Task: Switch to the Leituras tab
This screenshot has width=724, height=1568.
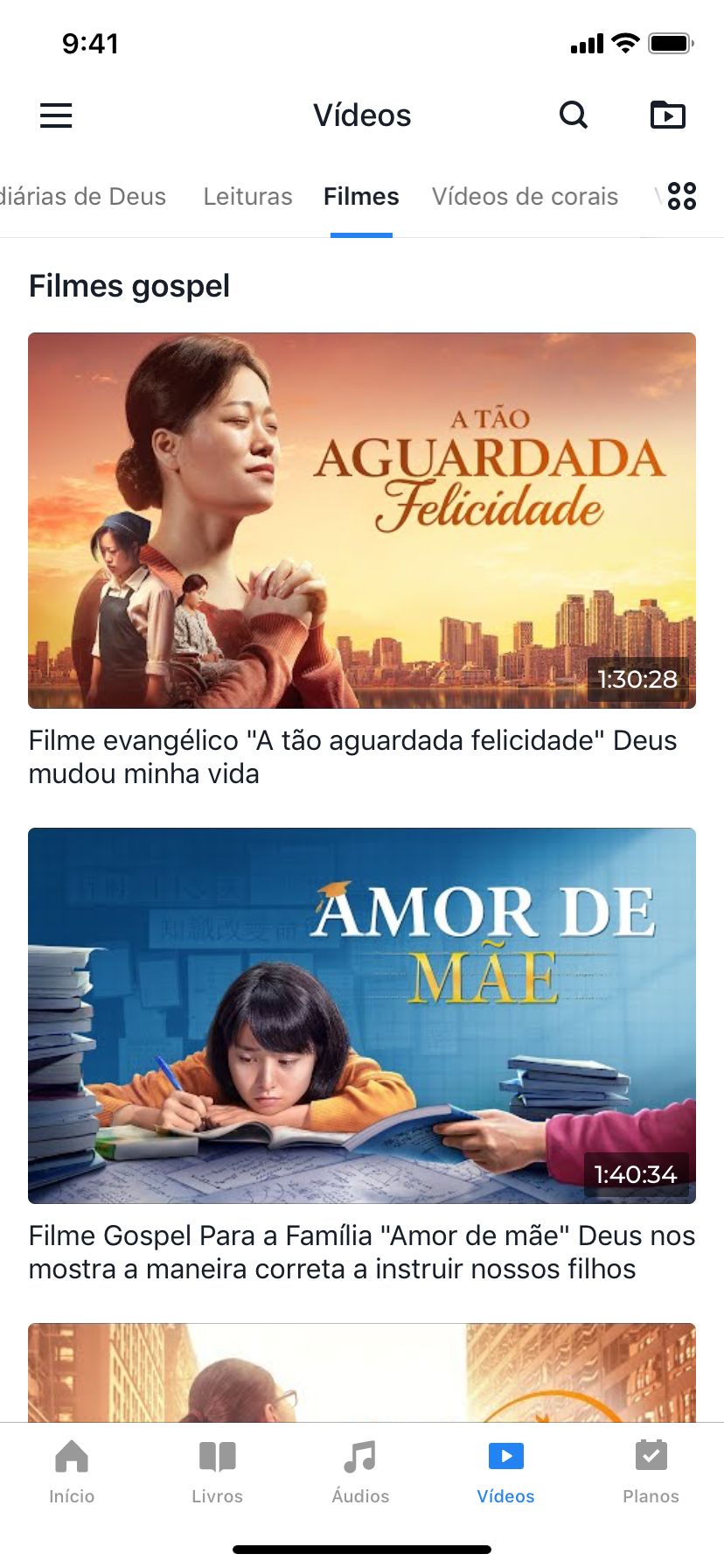Action: 247,196
